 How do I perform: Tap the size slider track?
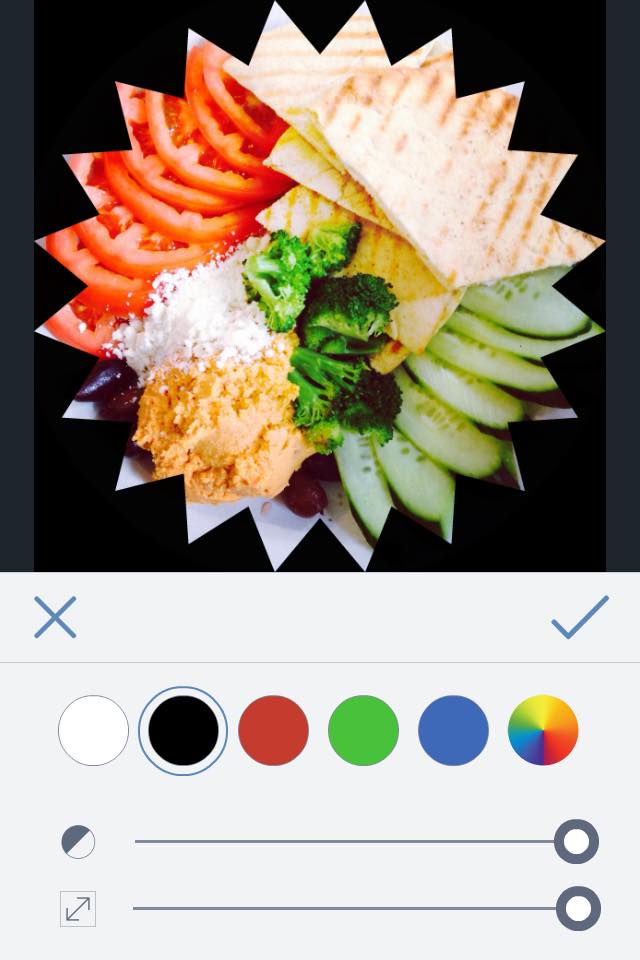tap(345, 908)
